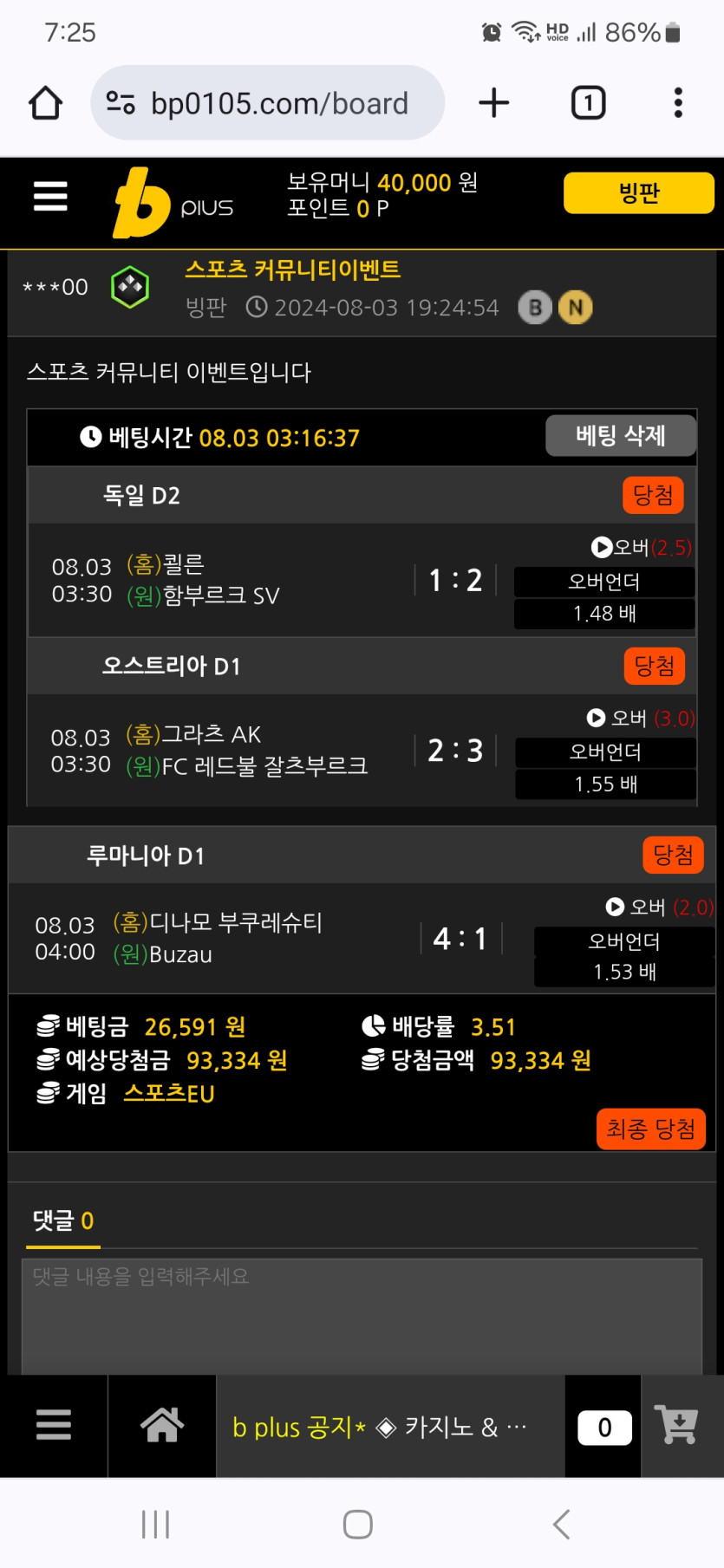This screenshot has width=724, height=1568.
Task: Go to site home from bottom bar
Action: coord(162,1425)
